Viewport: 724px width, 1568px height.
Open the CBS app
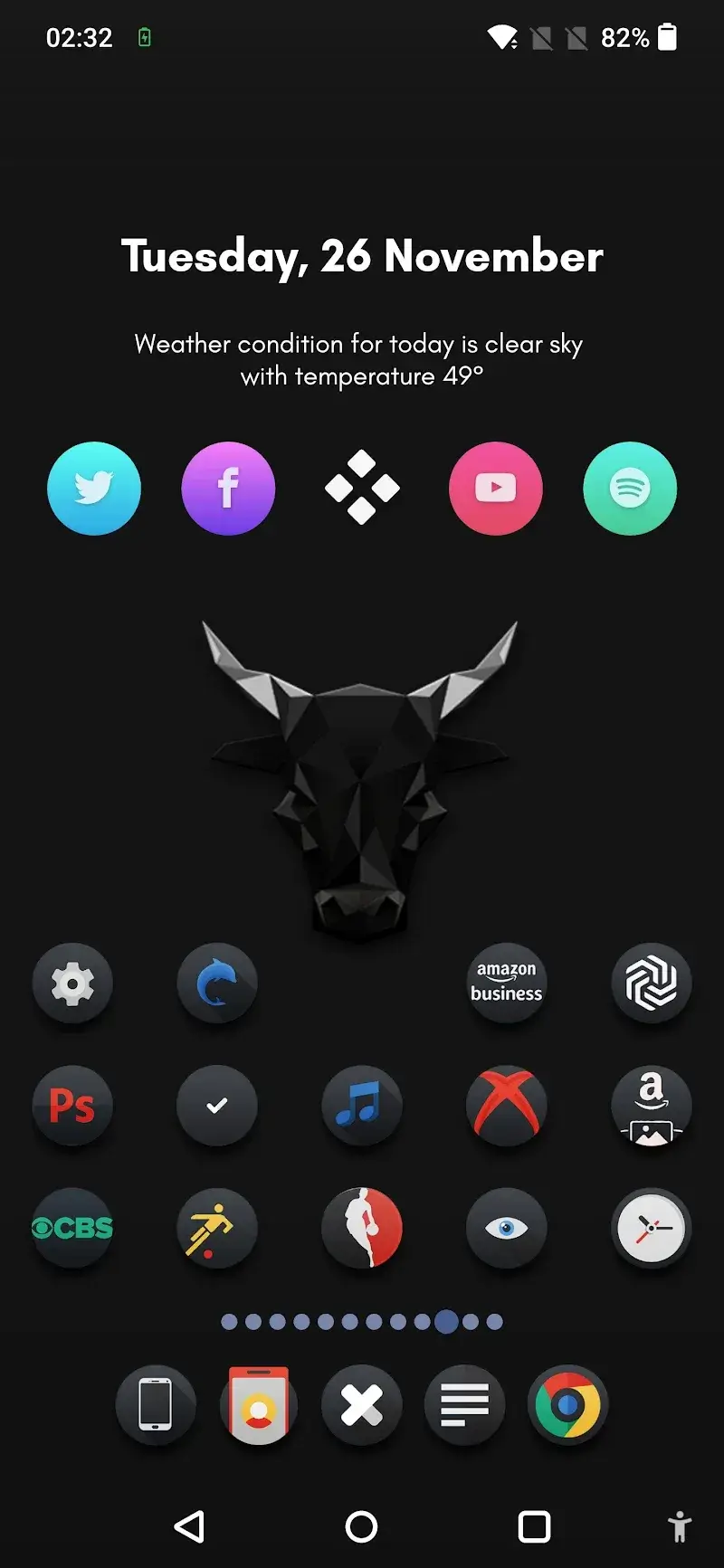pos(72,1228)
